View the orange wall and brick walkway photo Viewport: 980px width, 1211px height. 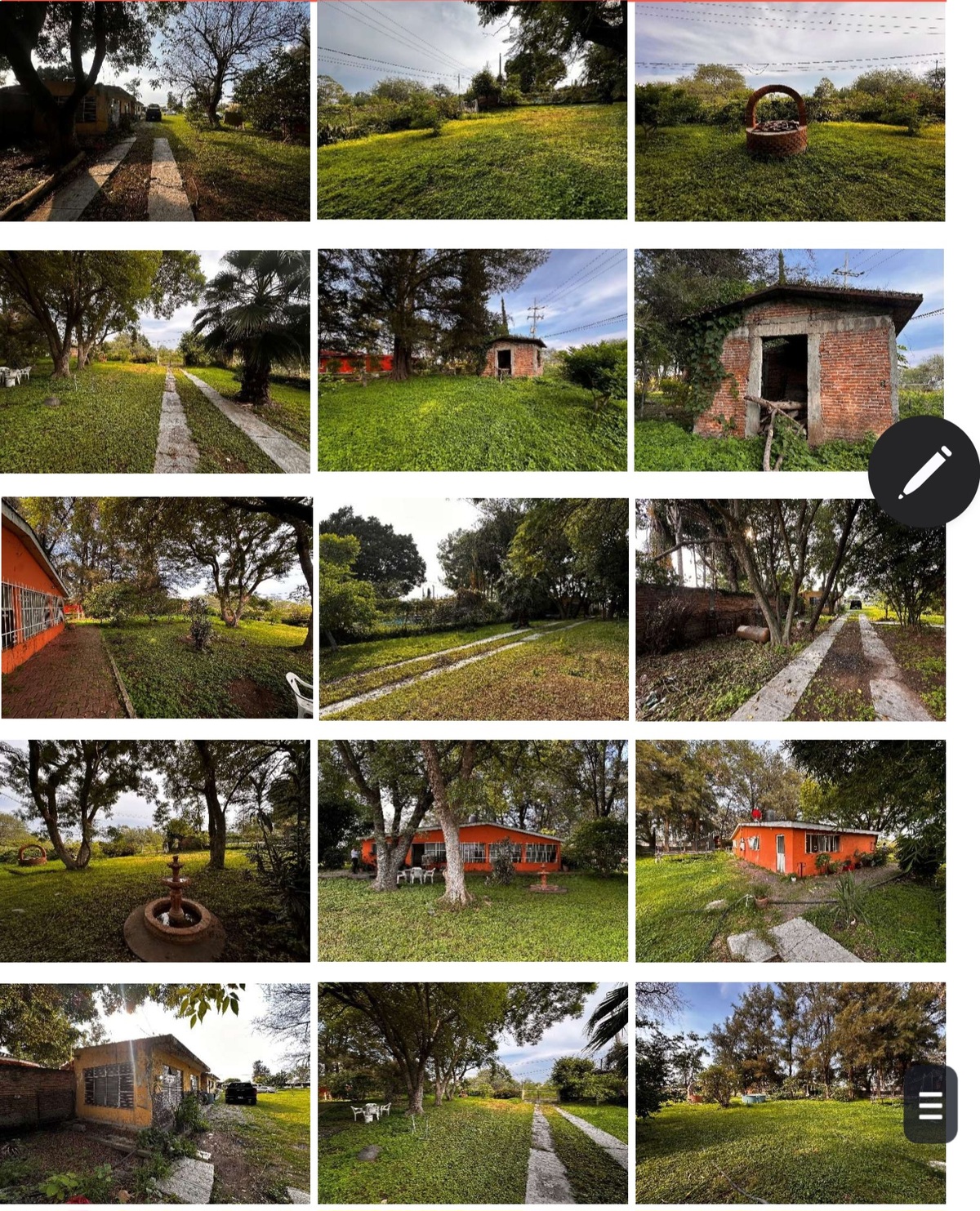click(x=155, y=608)
